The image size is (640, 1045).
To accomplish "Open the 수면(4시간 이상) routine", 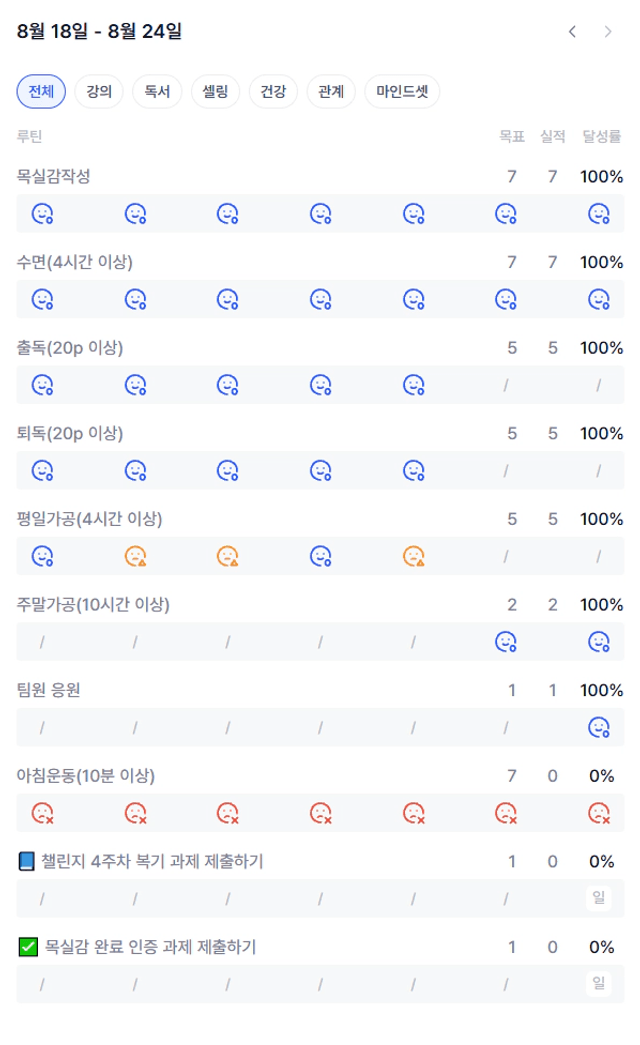I will [75, 262].
